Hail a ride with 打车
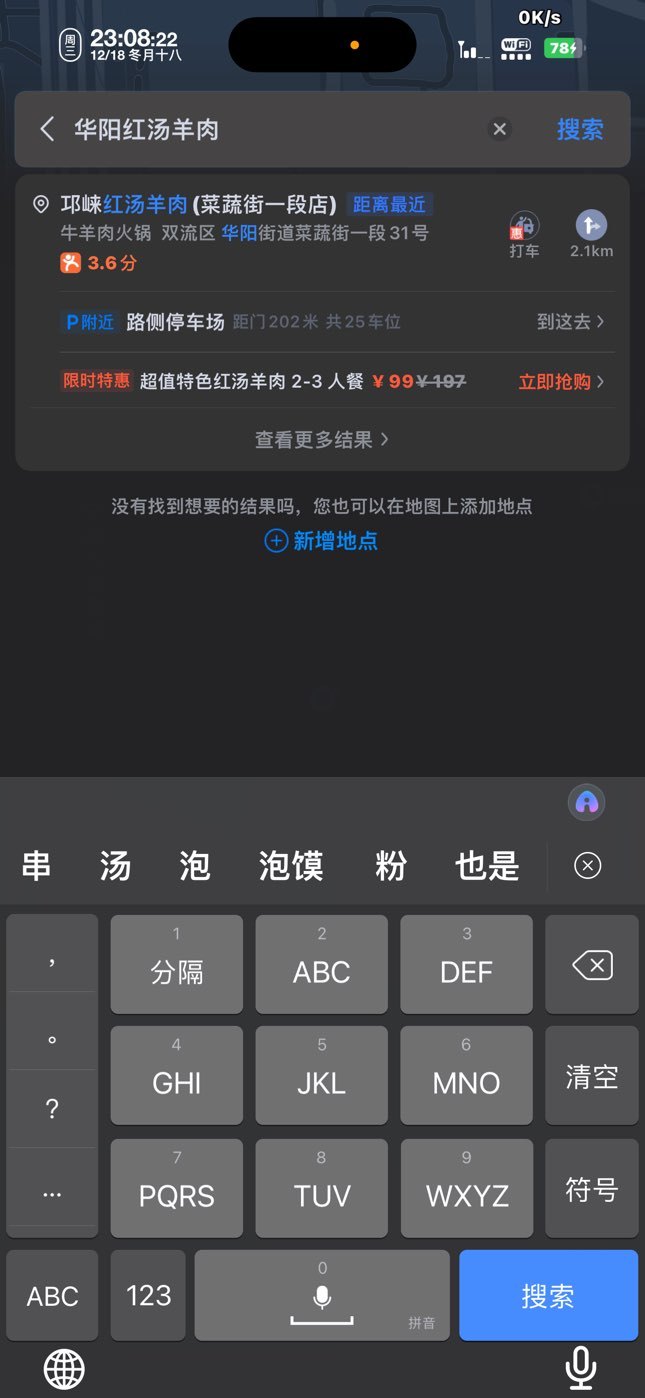The image size is (645, 1398). (x=524, y=235)
